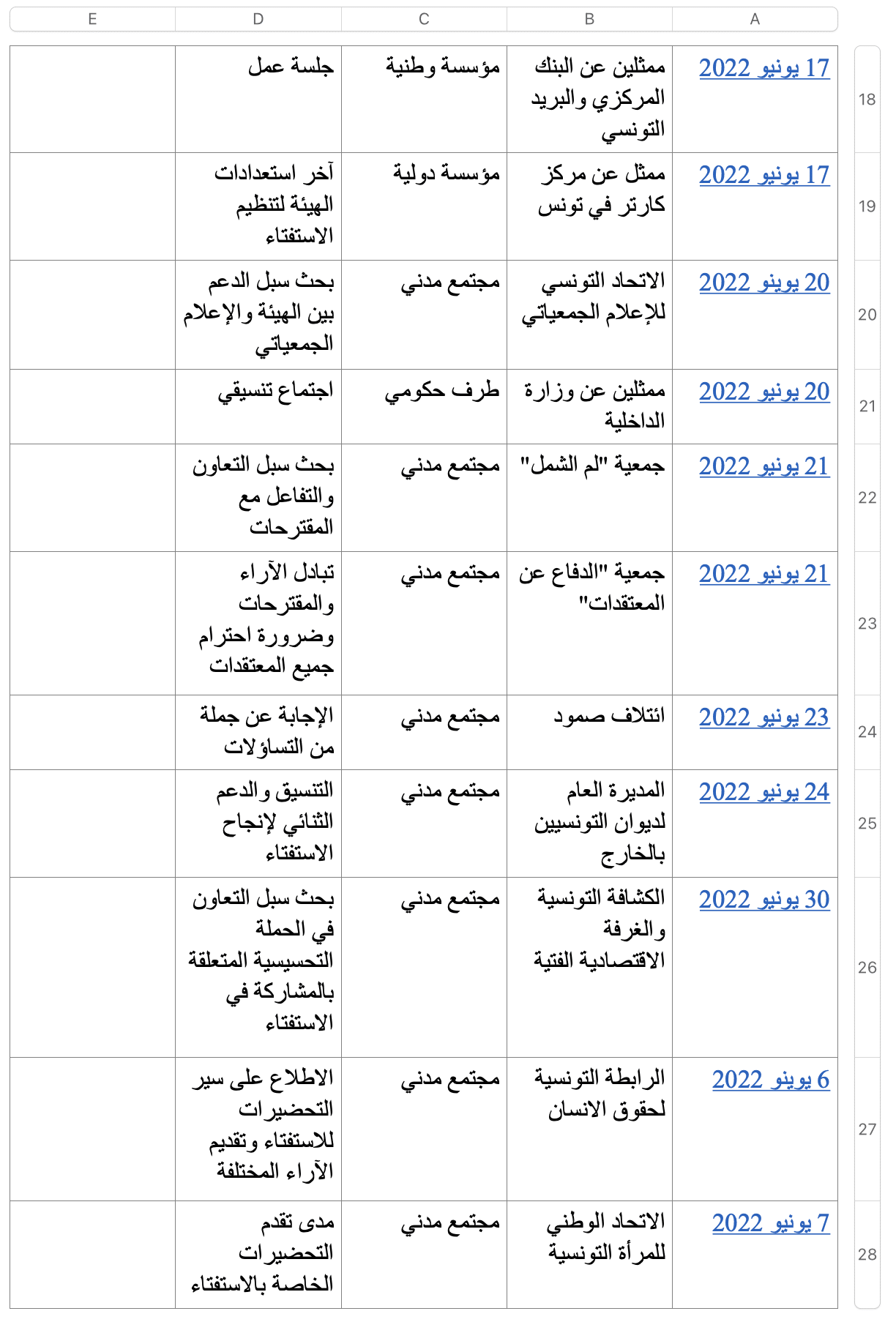Select column D header
Image resolution: width=896 pixels, height=1322 pixels.
[x=258, y=20]
